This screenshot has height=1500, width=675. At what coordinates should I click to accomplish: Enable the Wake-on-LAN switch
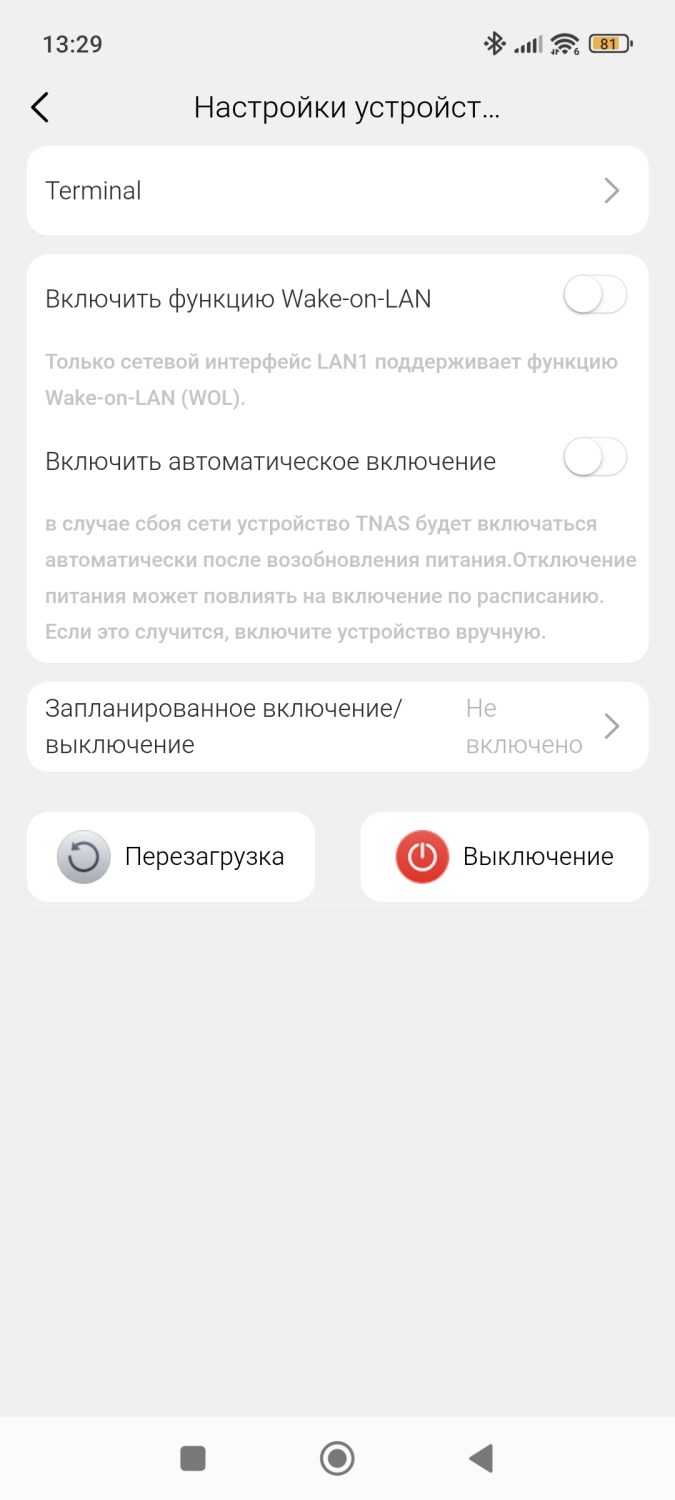tap(595, 297)
